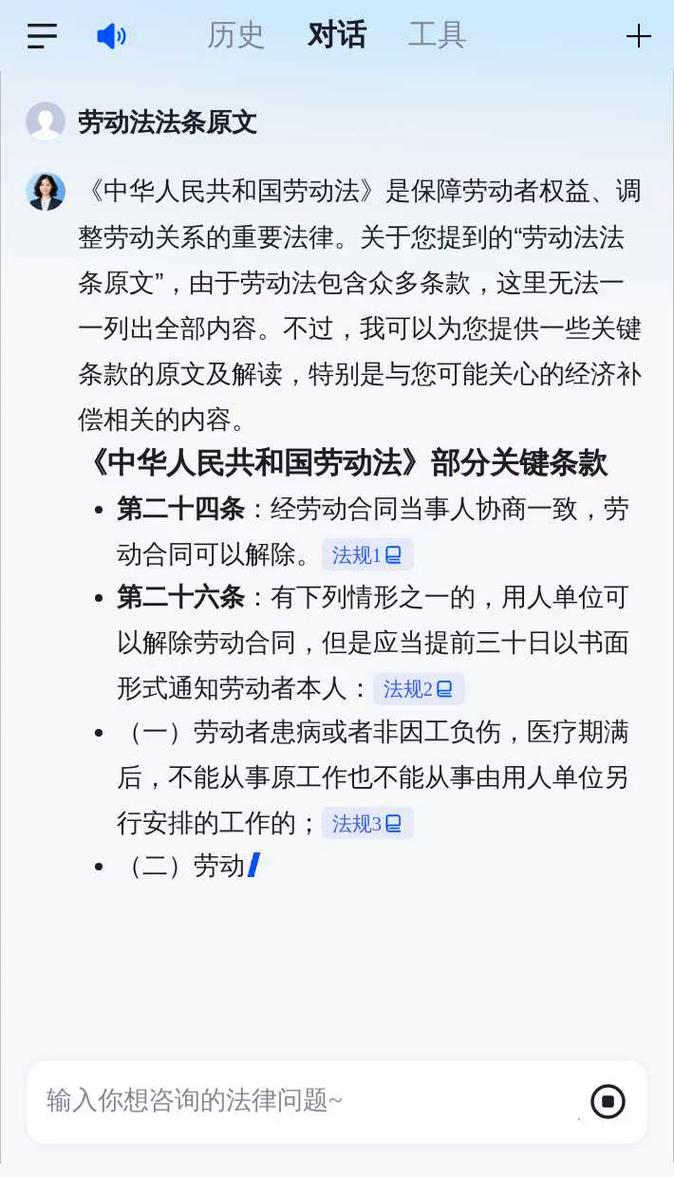Switch to the 历史 tab
This screenshot has width=674, height=1177.
point(236,36)
